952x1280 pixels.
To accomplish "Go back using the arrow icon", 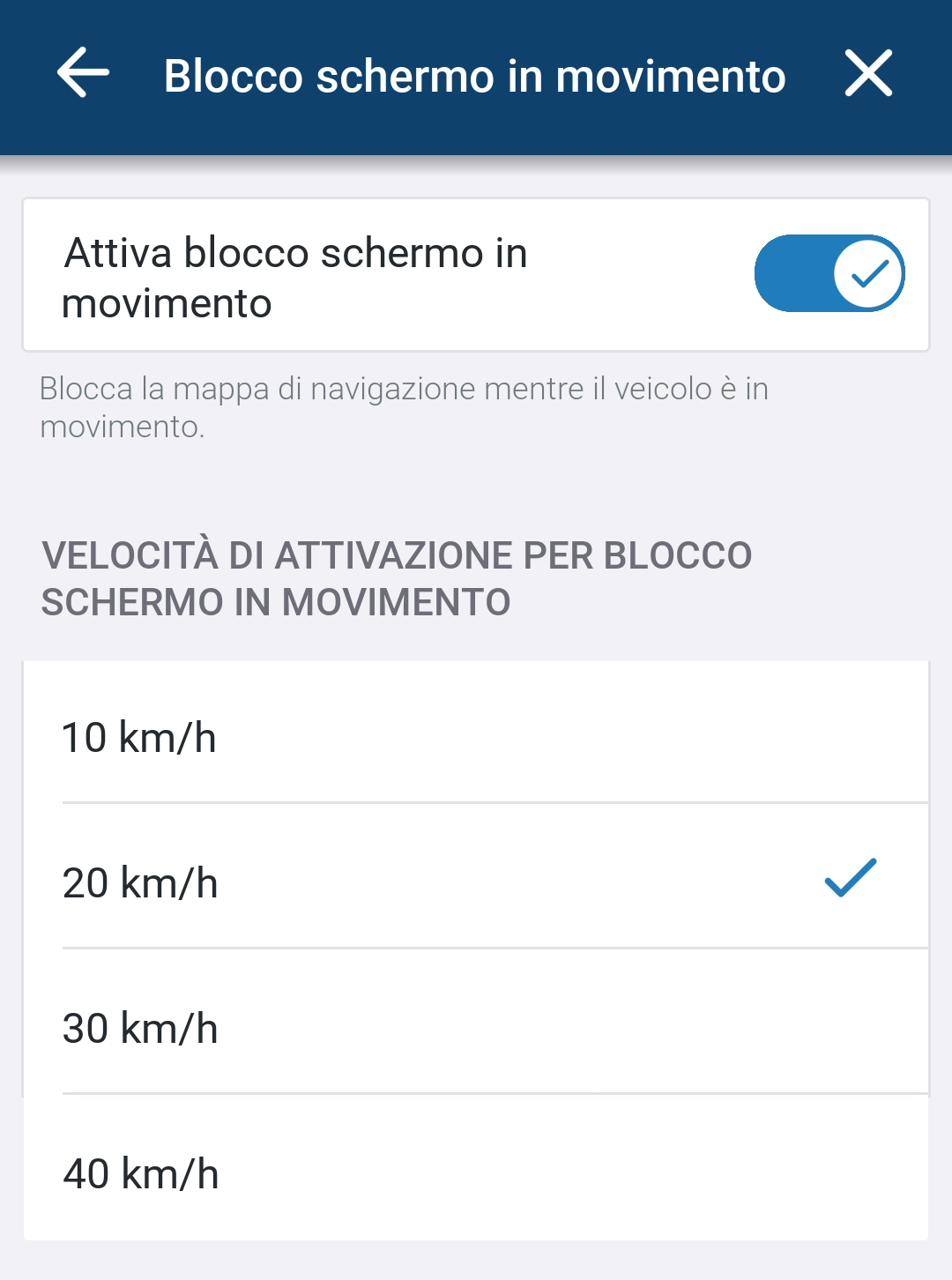I will coord(84,73).
